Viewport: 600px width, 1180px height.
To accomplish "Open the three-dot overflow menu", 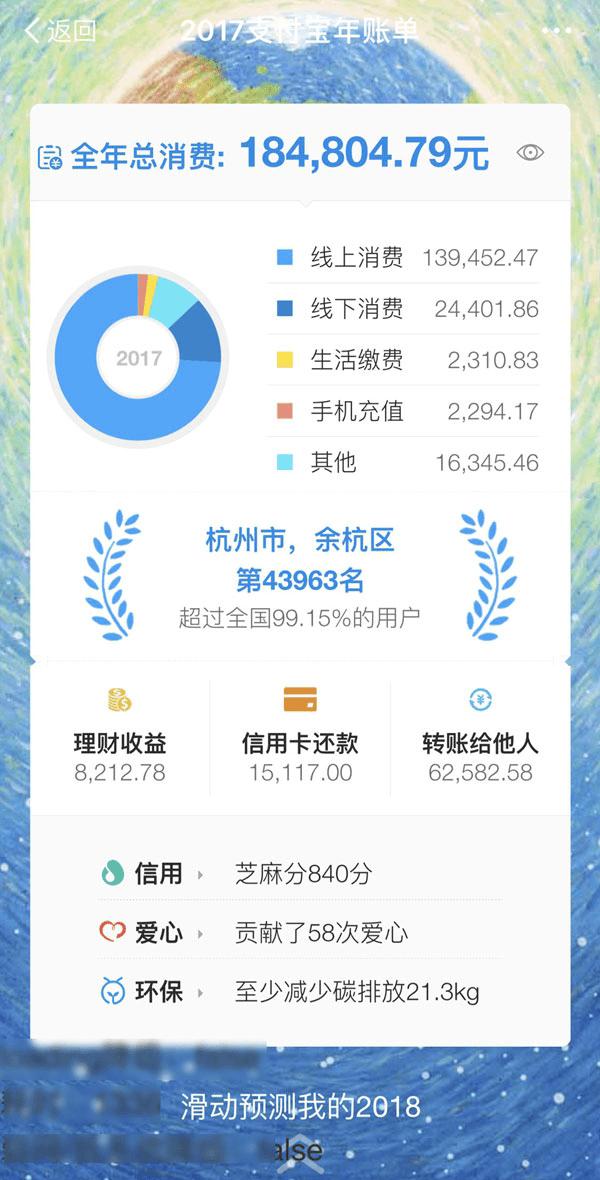I will point(556,31).
